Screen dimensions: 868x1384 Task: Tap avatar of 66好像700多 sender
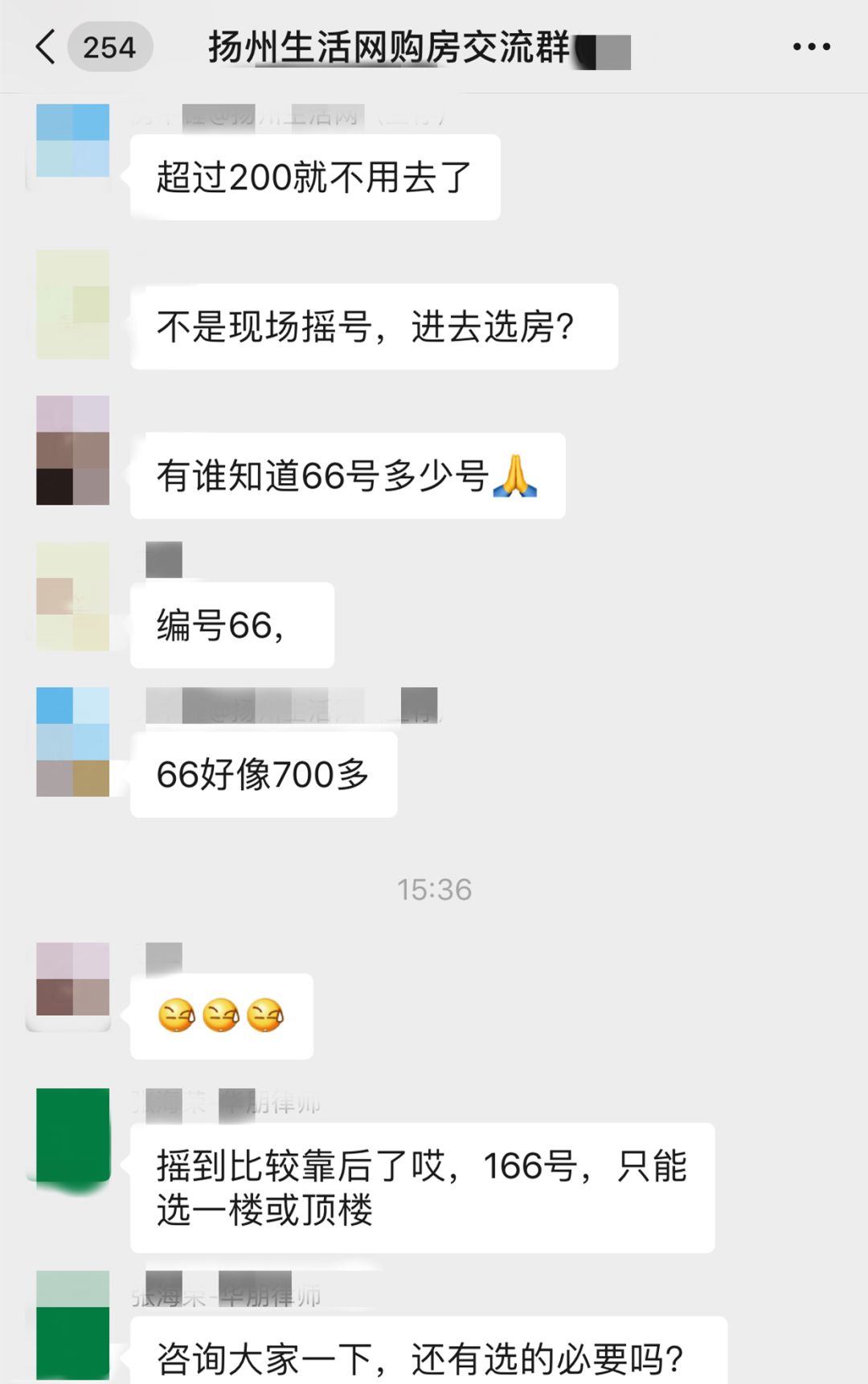pyautogui.click(x=72, y=742)
